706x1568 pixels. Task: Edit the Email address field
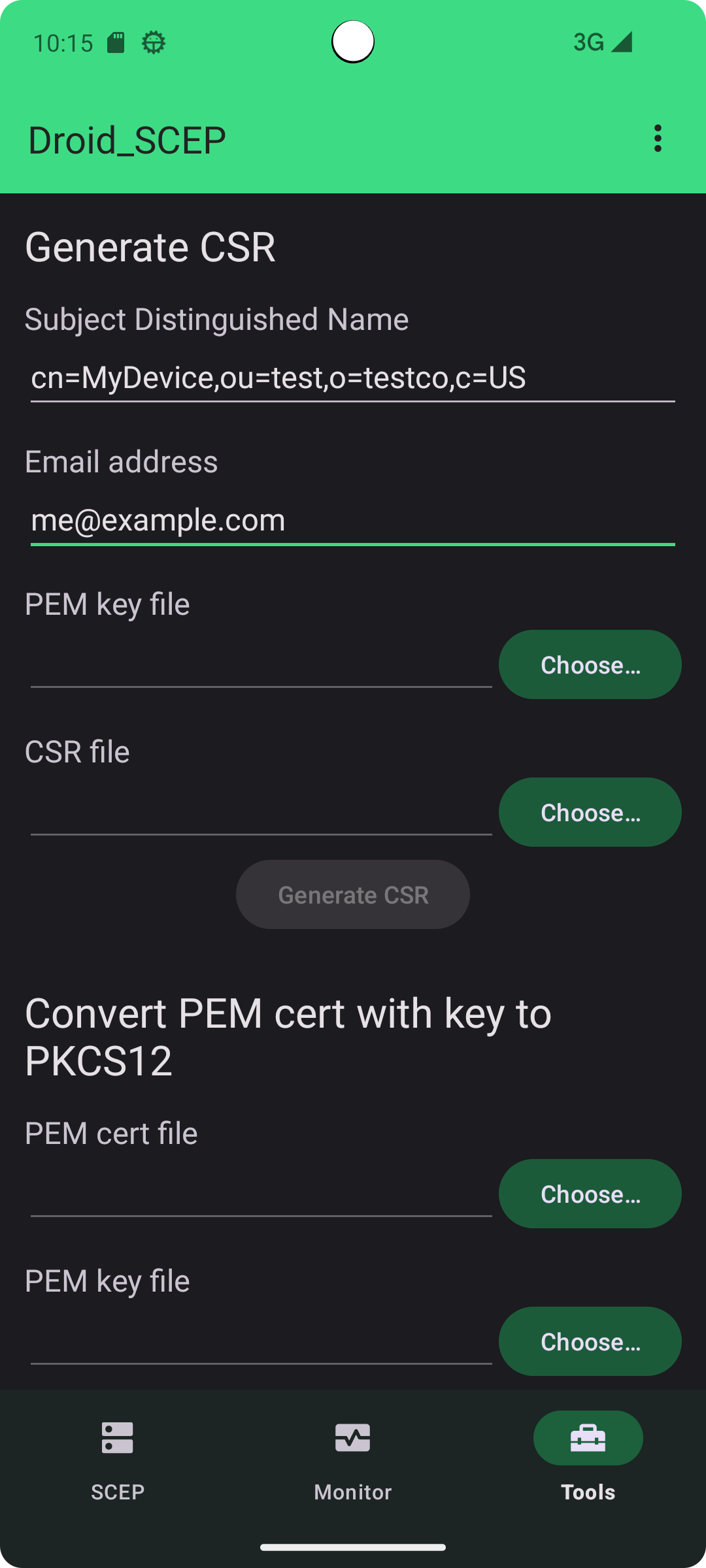point(352,520)
